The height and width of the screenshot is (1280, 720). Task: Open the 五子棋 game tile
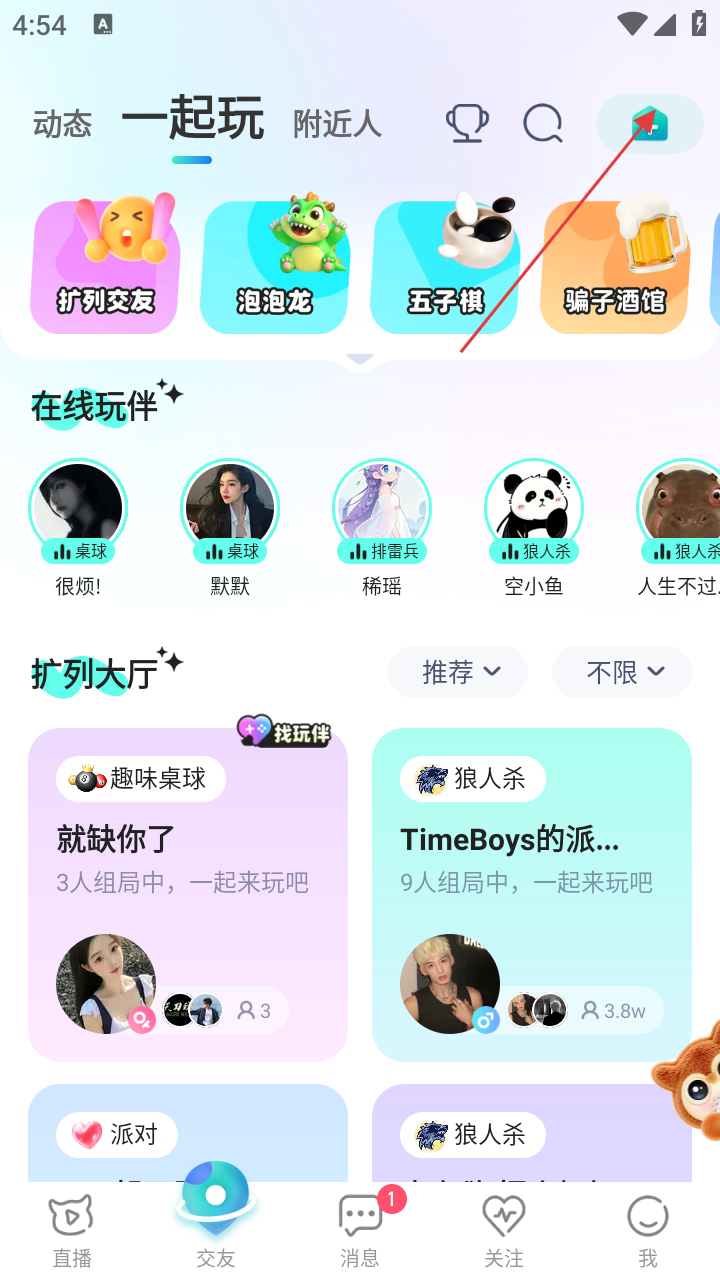(444, 265)
